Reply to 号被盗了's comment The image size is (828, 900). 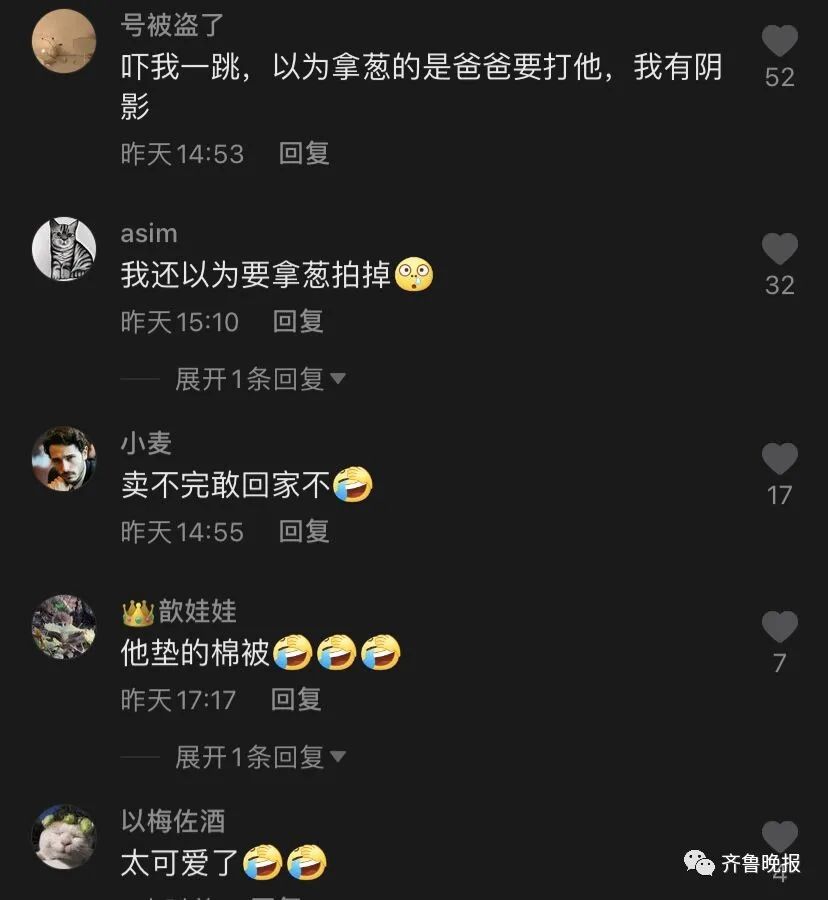[304, 153]
